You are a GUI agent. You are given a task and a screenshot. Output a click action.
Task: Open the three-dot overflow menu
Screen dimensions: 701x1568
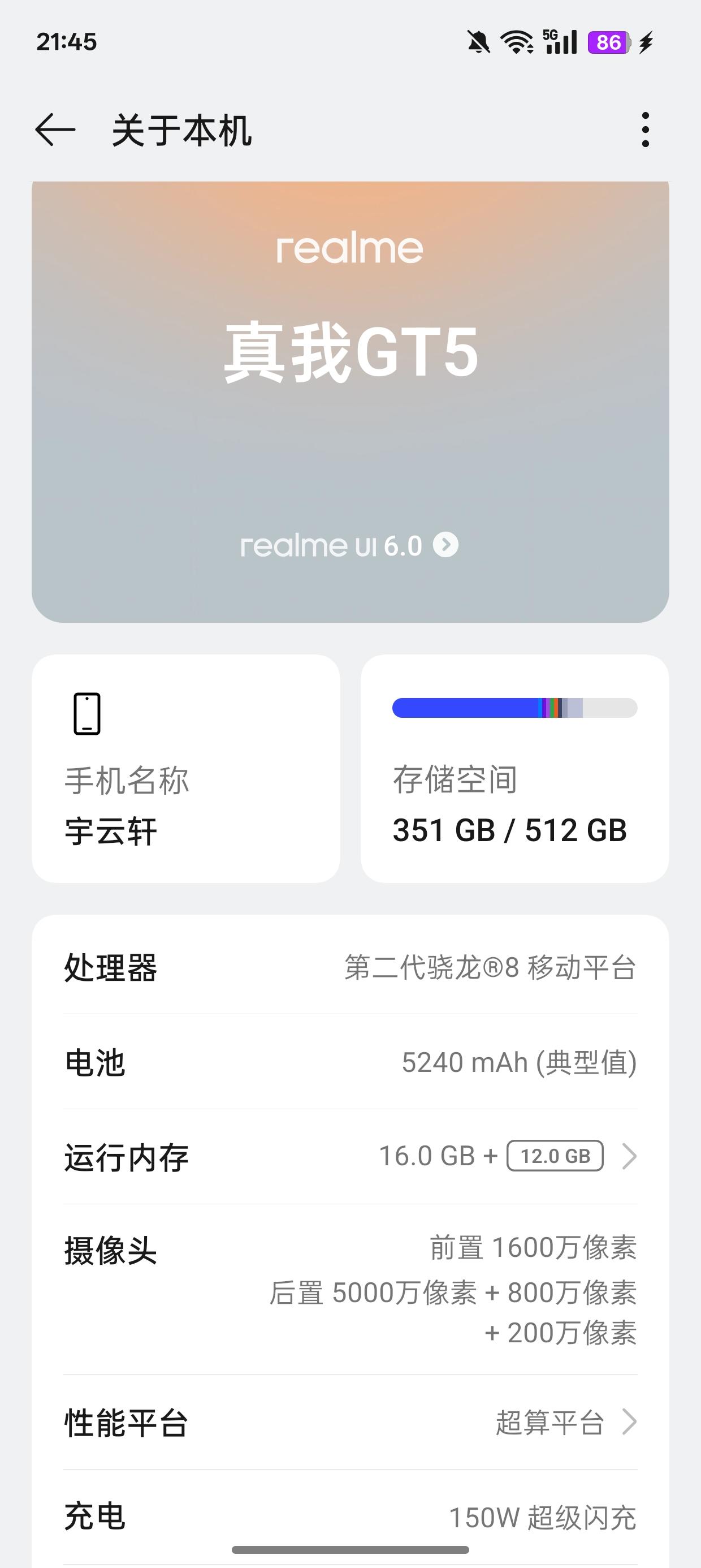click(x=646, y=130)
